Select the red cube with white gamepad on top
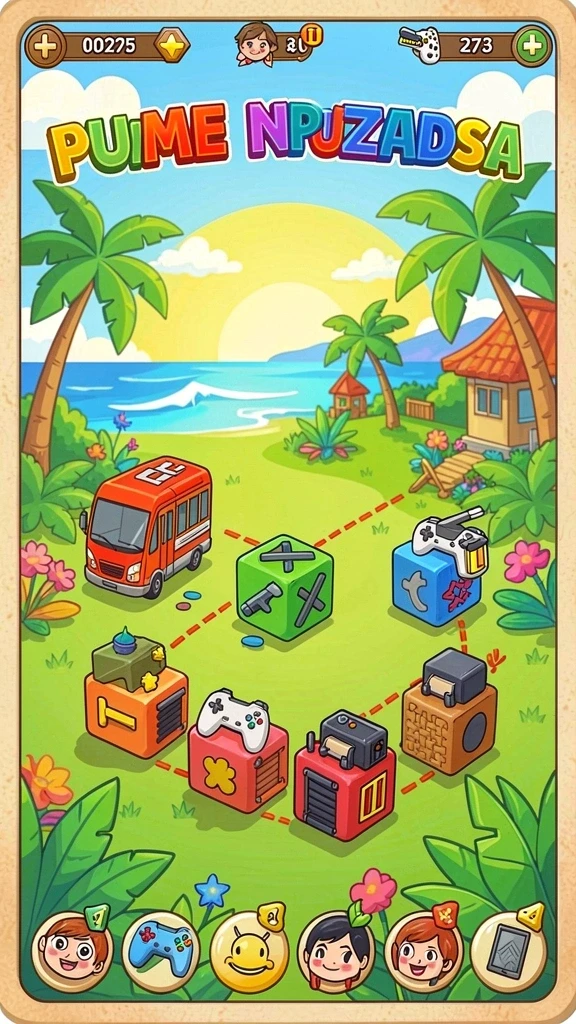The height and width of the screenshot is (1024, 576). click(238, 750)
